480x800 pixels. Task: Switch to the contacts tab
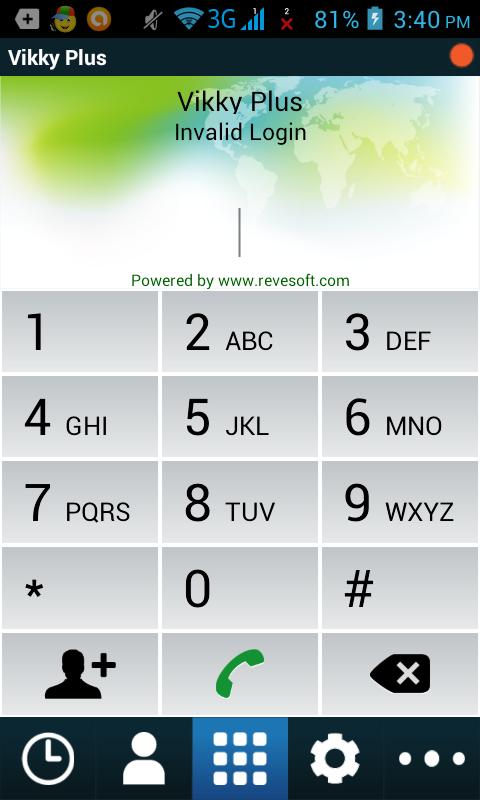click(x=144, y=759)
